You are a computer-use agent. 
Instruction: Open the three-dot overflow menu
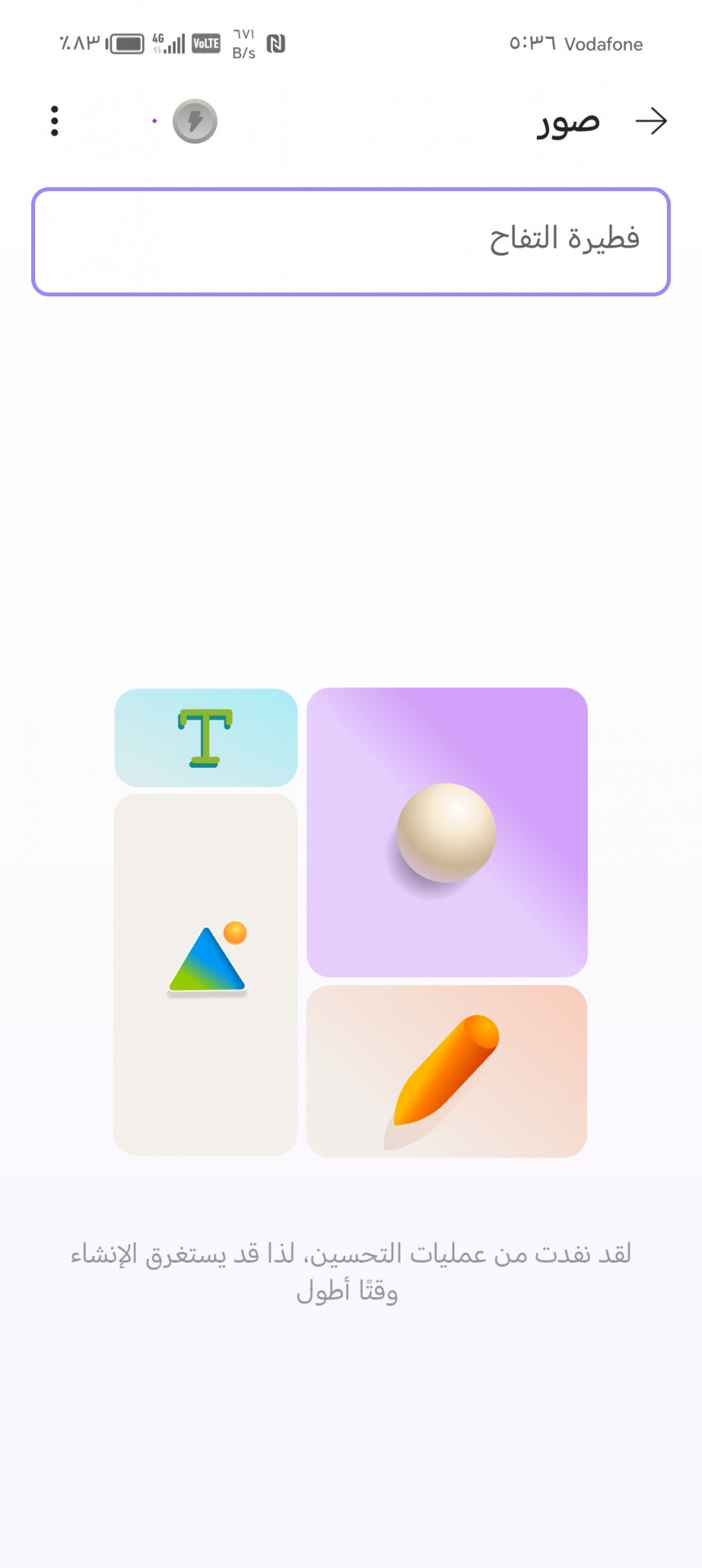tap(55, 121)
